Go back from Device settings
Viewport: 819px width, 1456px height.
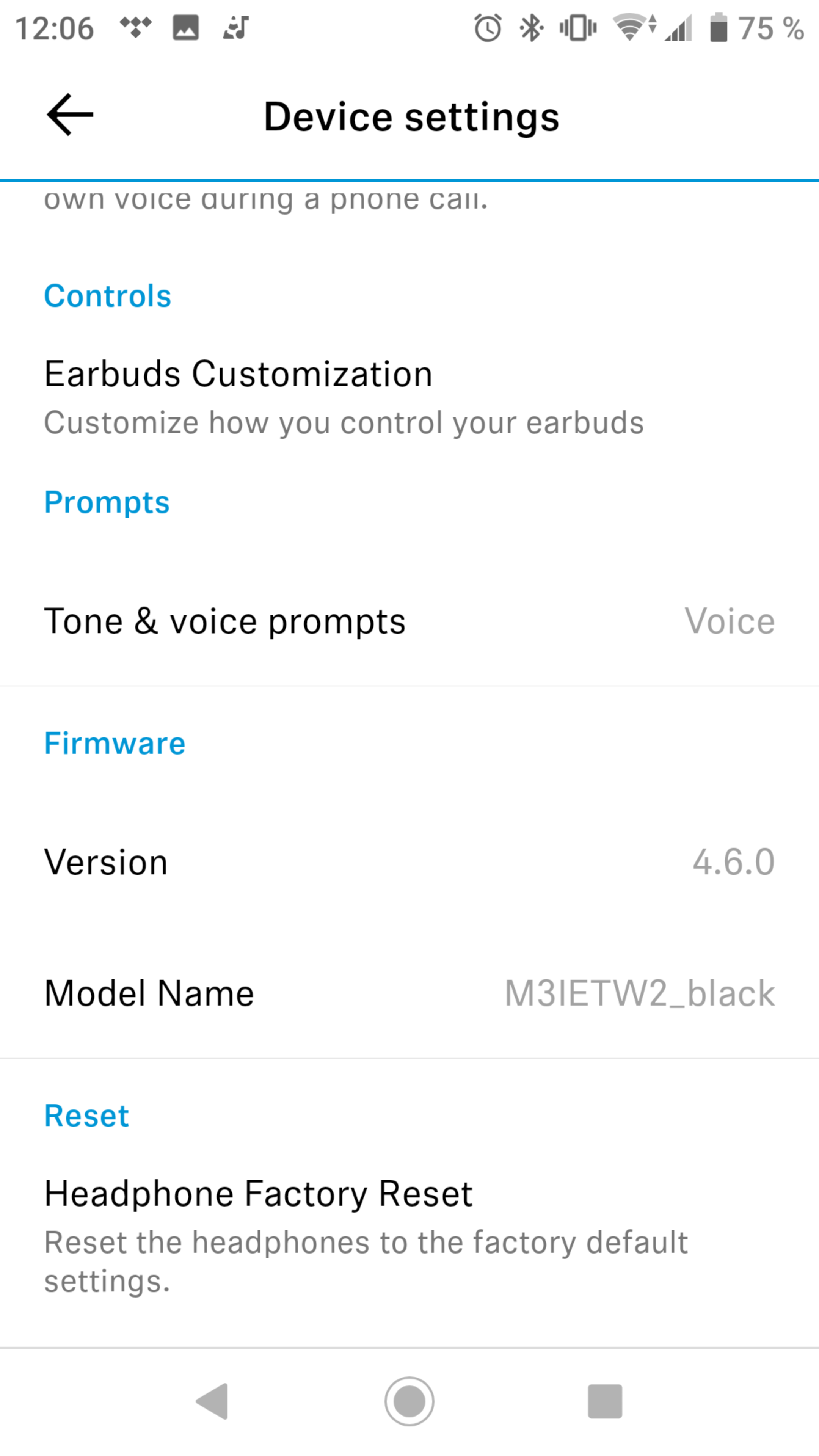[x=70, y=115]
